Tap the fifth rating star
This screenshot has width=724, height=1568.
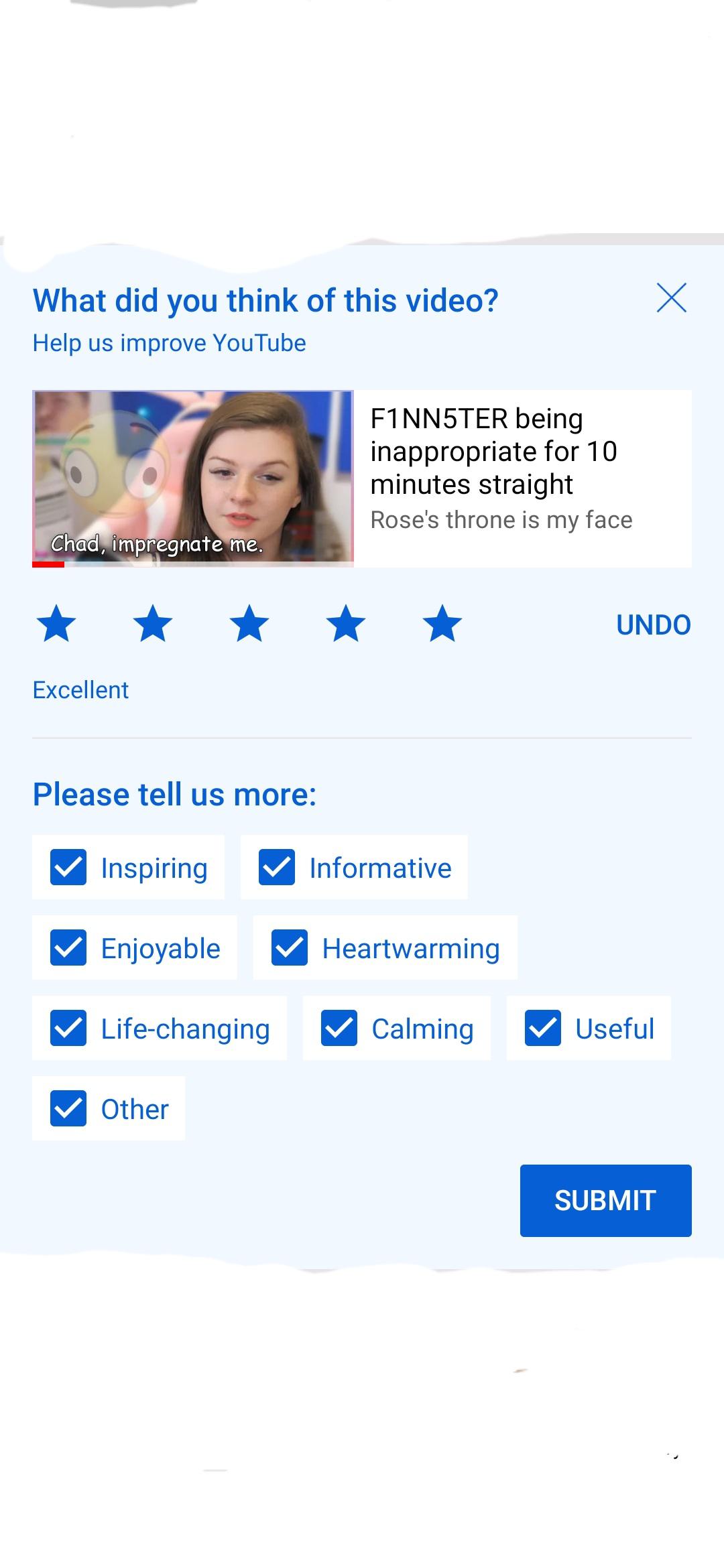(x=442, y=624)
